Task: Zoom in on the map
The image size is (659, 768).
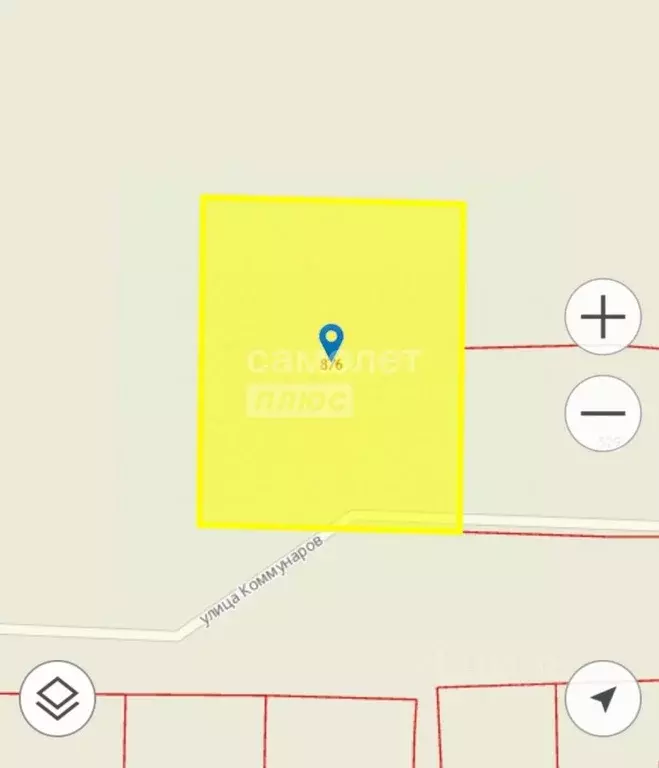Action: [x=603, y=318]
